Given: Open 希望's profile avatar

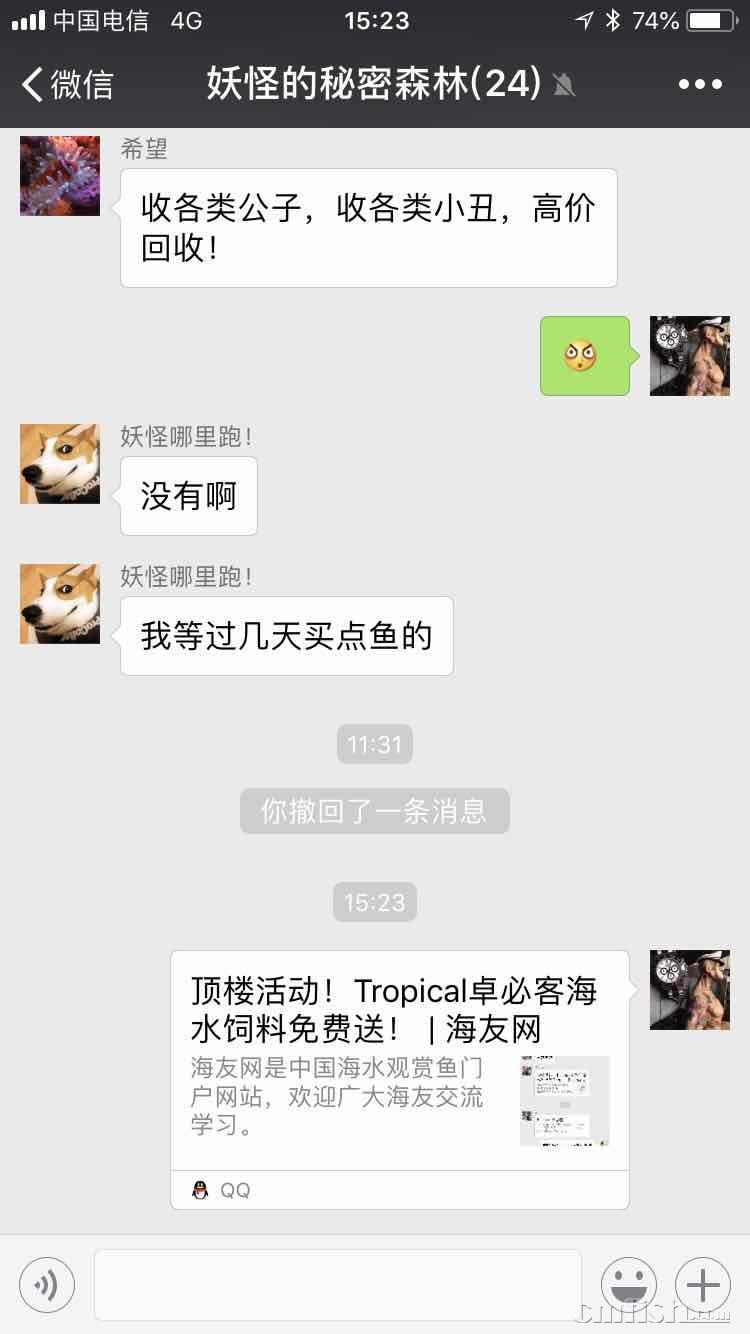Looking at the screenshot, I should 60,176.
